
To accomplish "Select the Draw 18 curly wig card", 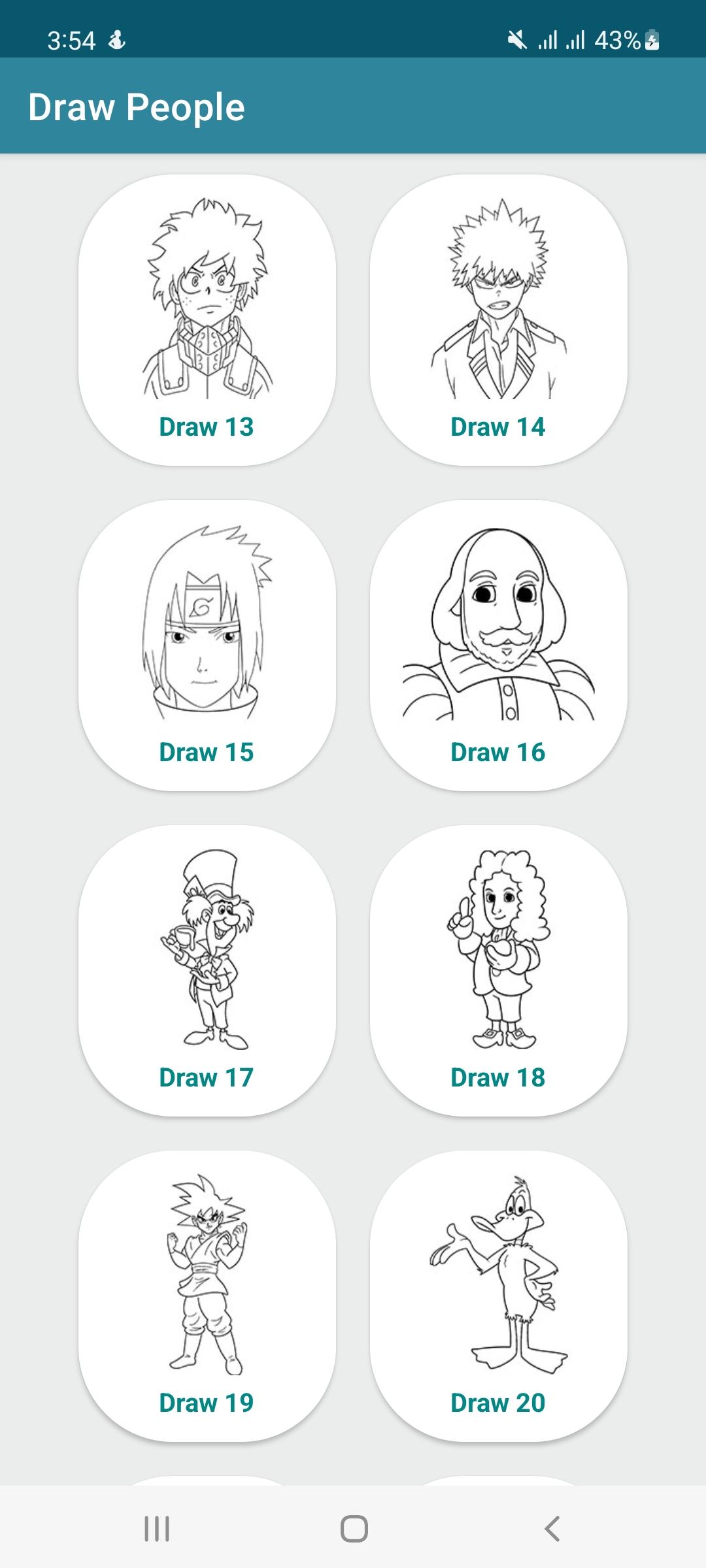I will [x=498, y=971].
